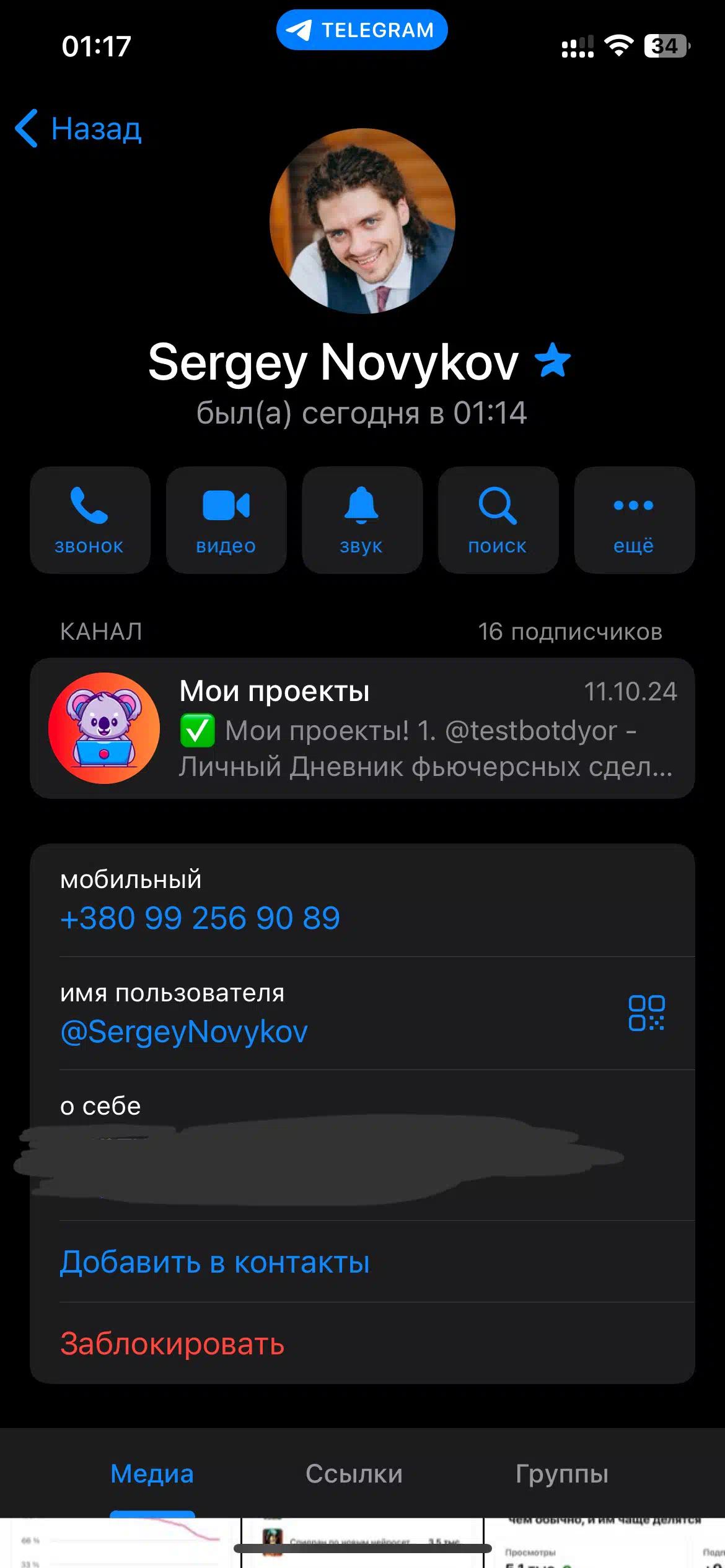This screenshot has height=1568, width=725.
Task: Switch to the Медиа tab
Action: (152, 1474)
